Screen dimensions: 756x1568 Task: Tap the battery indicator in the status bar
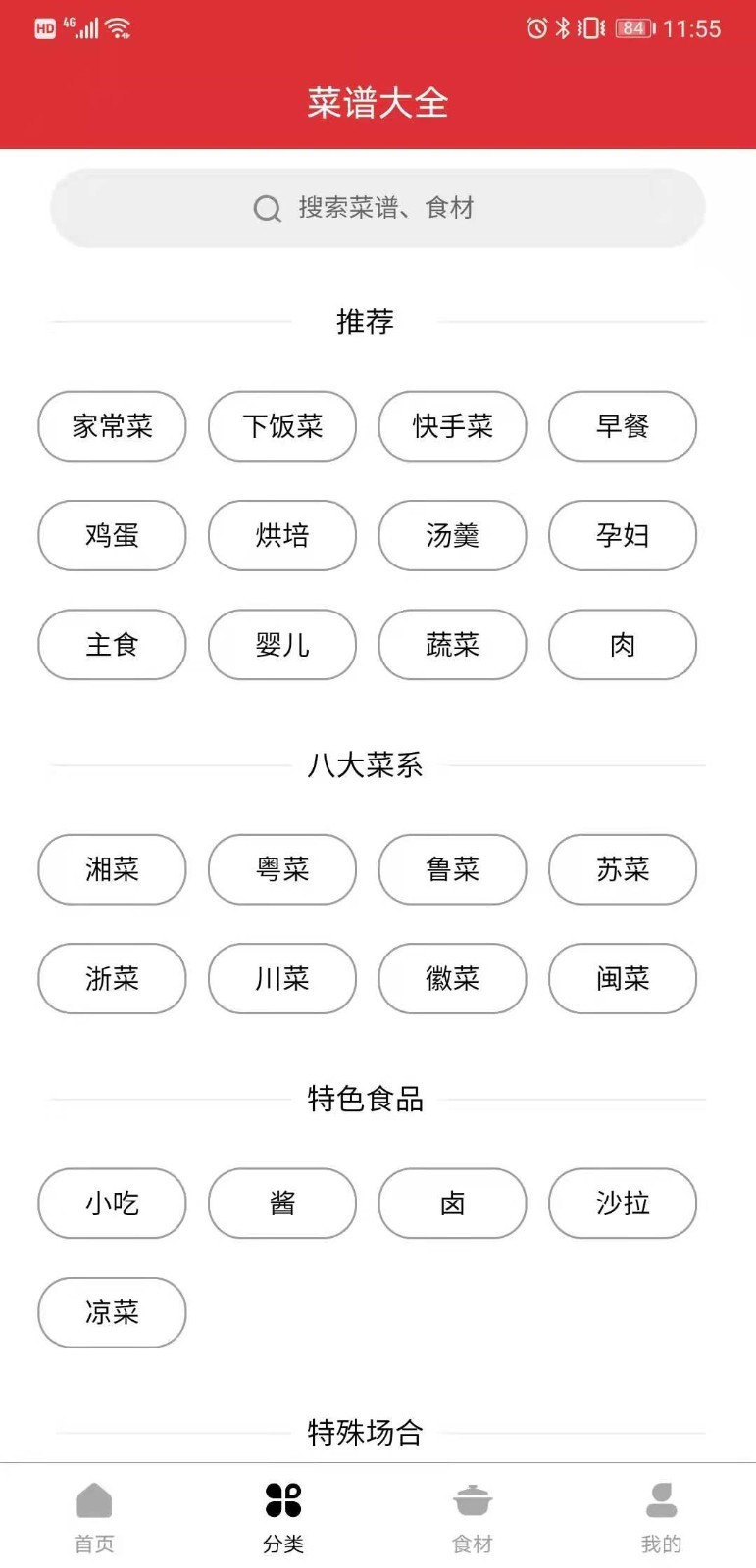632,28
